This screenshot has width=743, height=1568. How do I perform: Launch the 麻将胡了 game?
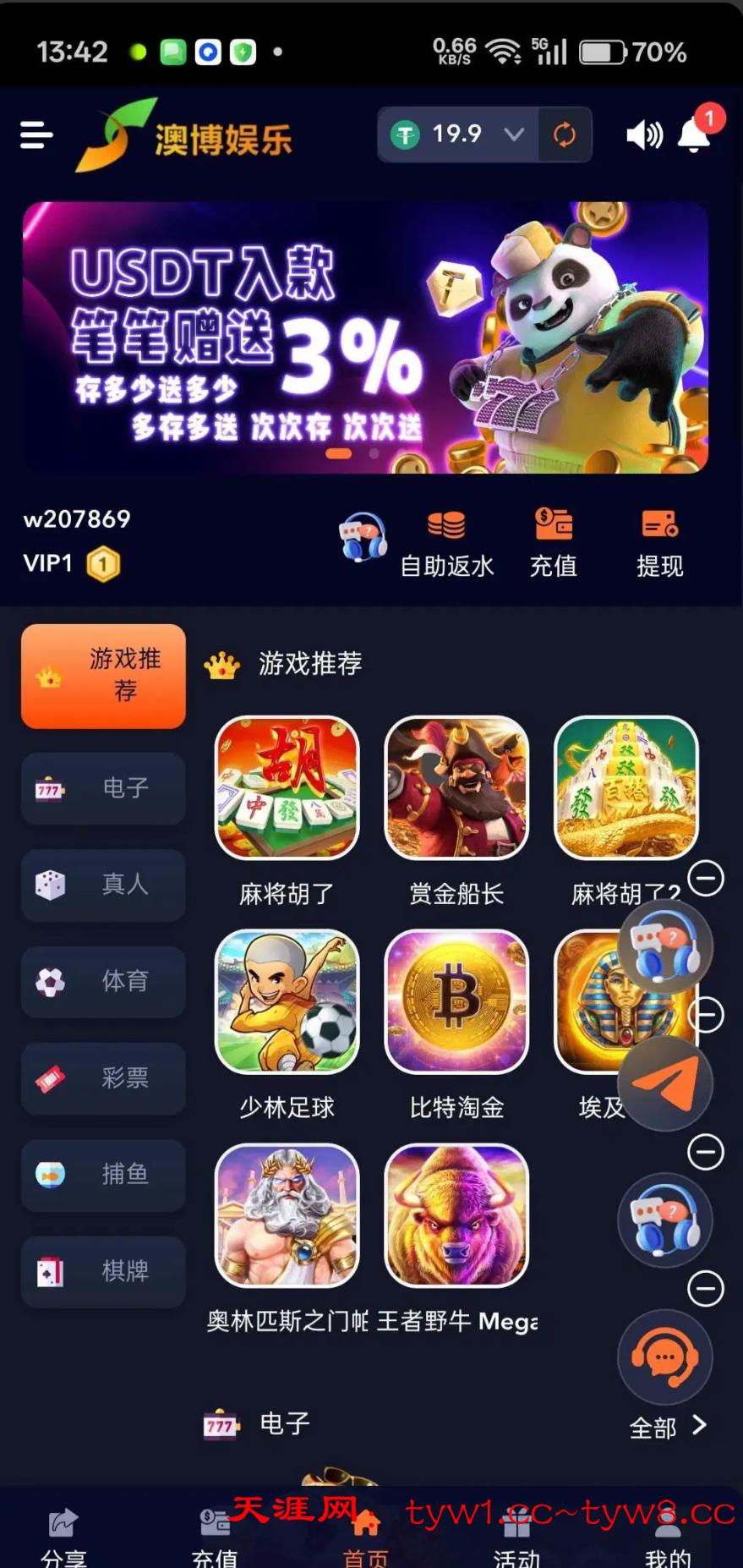point(287,788)
